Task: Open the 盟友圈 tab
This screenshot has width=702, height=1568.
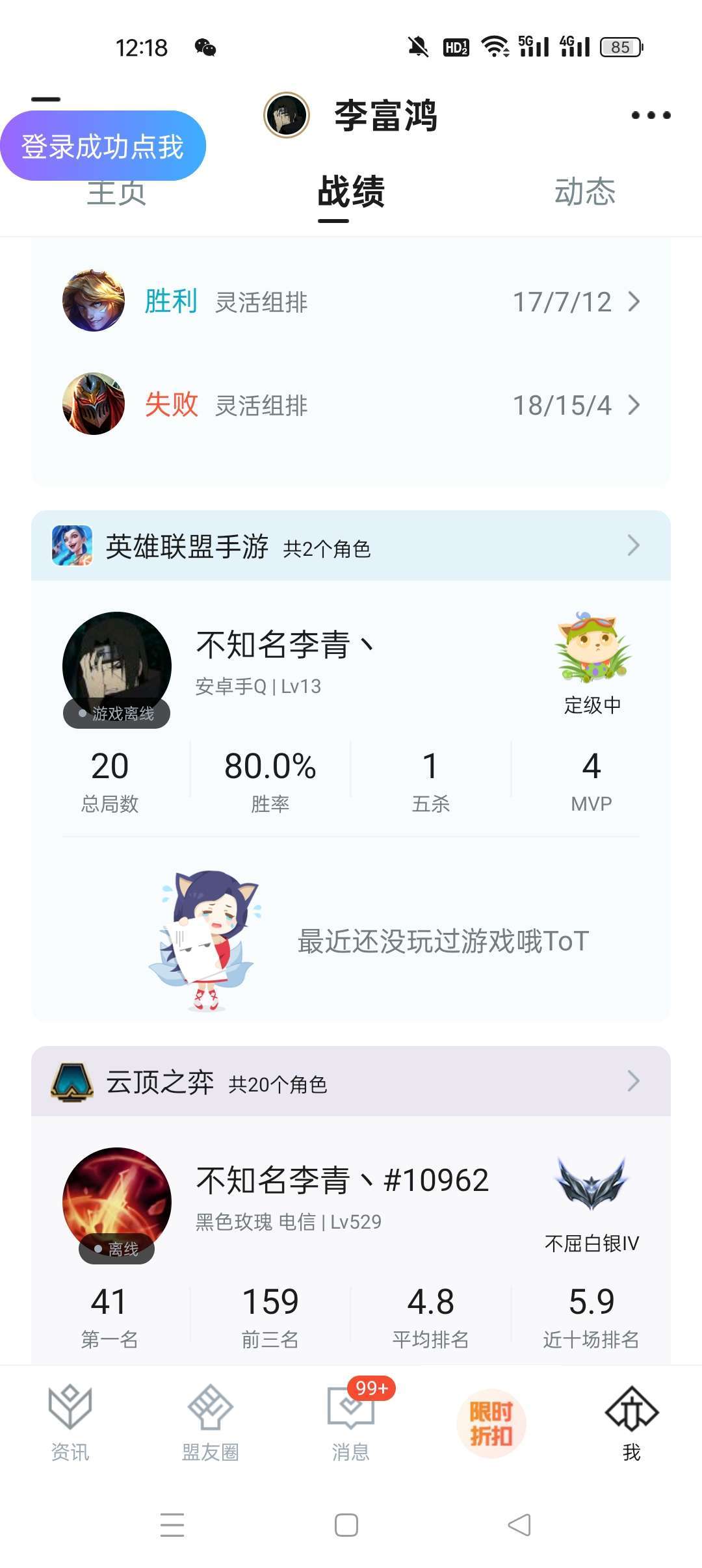Action: 211,1423
